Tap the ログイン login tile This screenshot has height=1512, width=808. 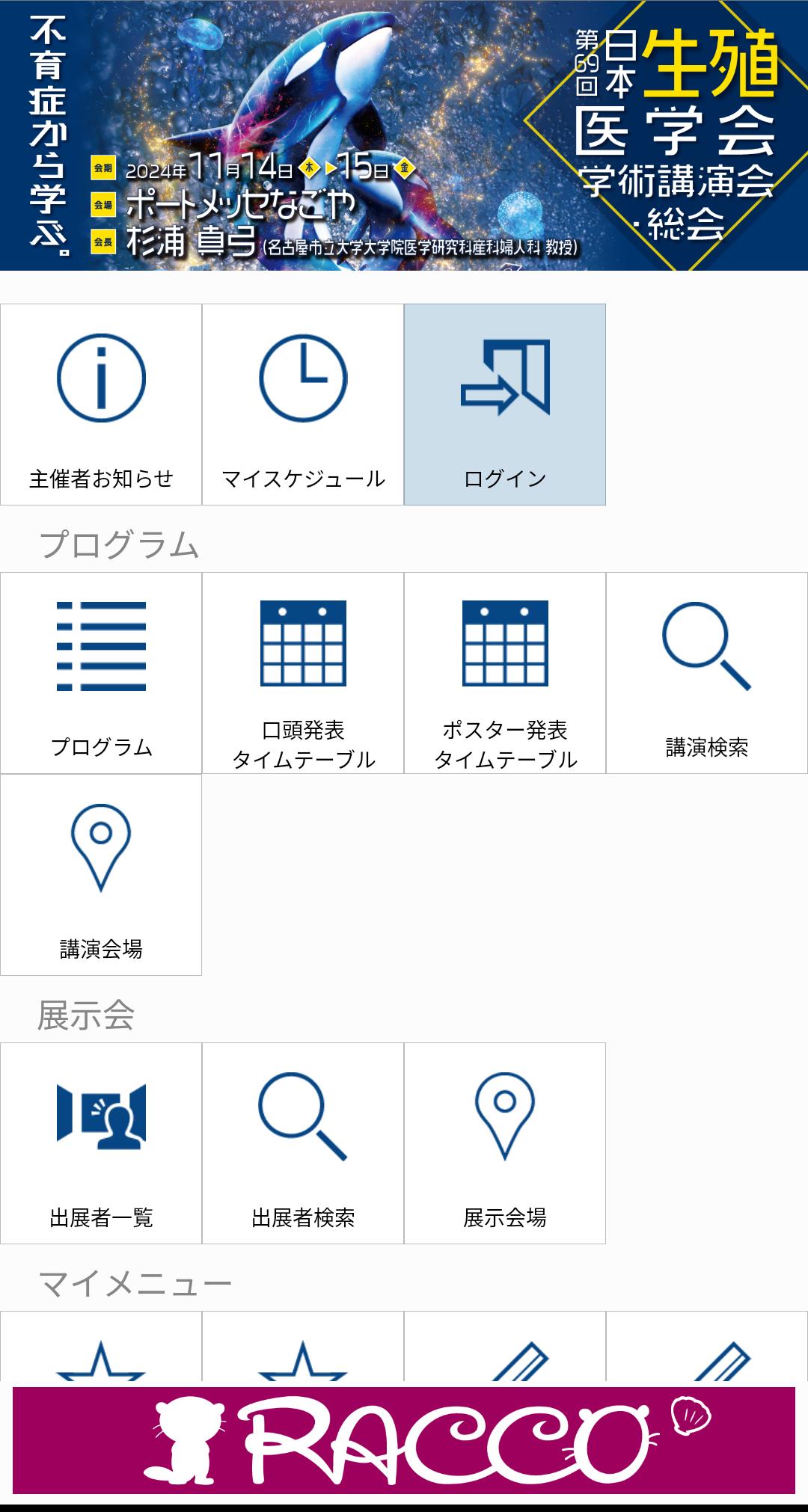click(x=505, y=405)
